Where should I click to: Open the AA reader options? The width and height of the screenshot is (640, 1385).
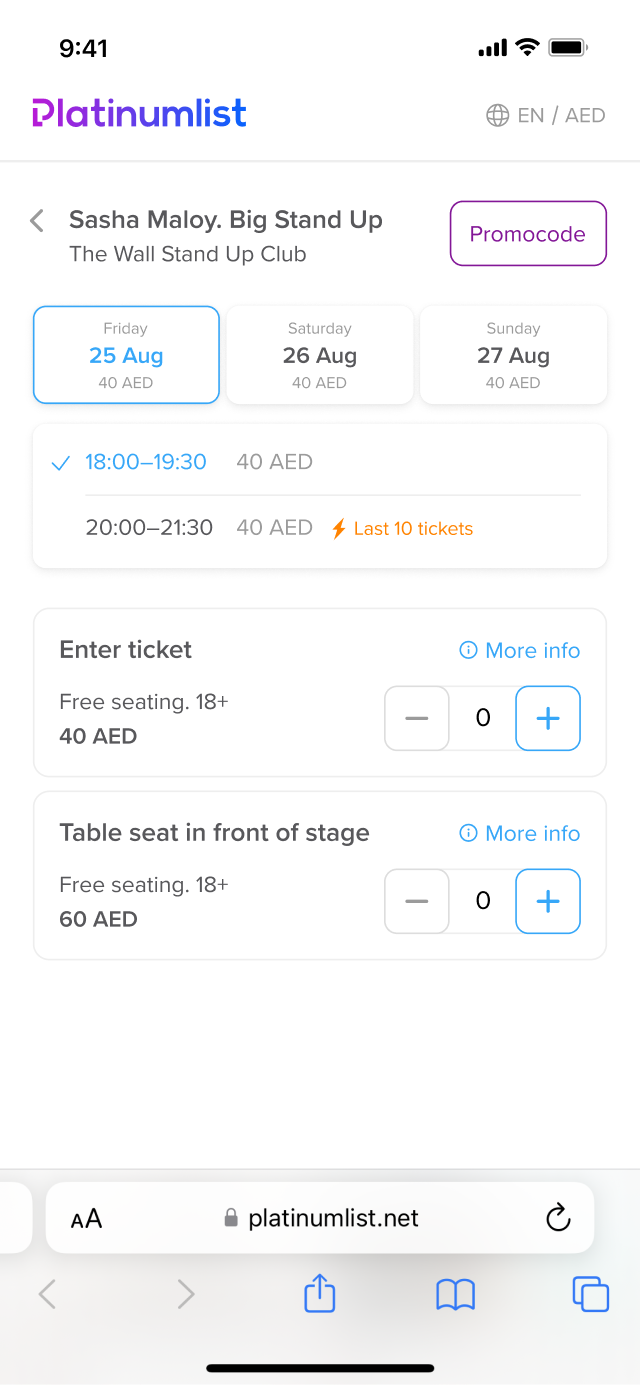coord(87,1218)
